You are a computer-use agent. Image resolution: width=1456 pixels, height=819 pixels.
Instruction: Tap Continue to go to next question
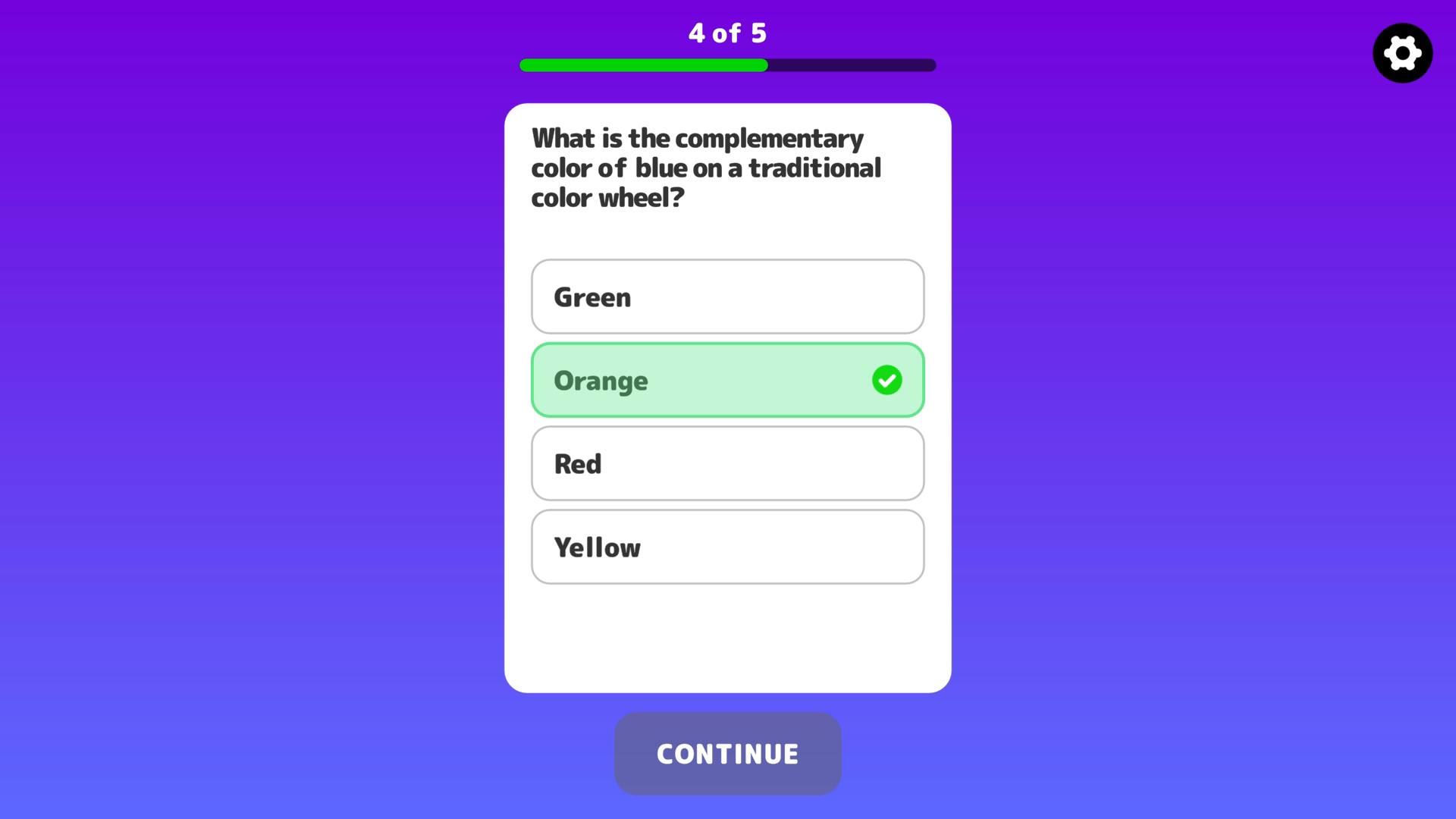[727, 754]
